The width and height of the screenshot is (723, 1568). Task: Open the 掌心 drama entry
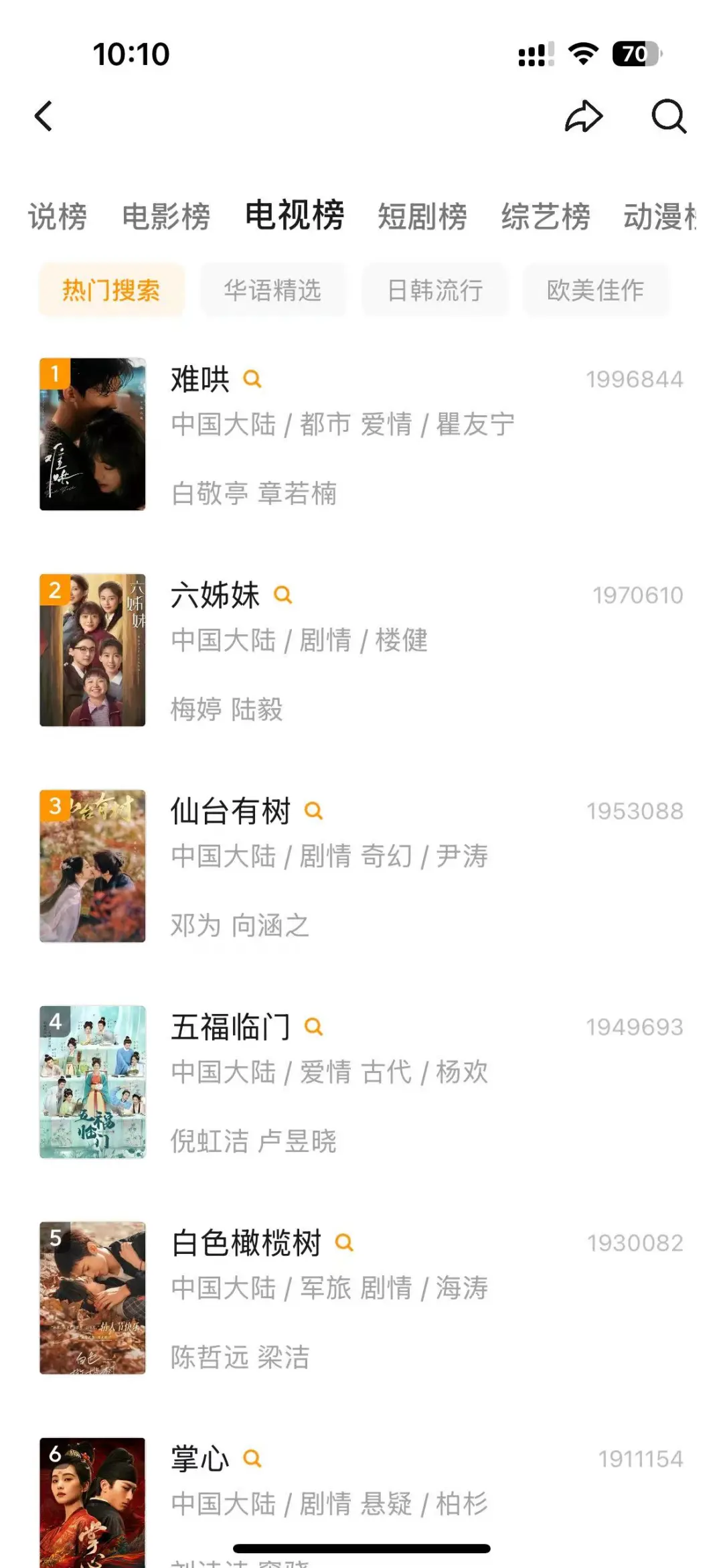click(x=200, y=1459)
